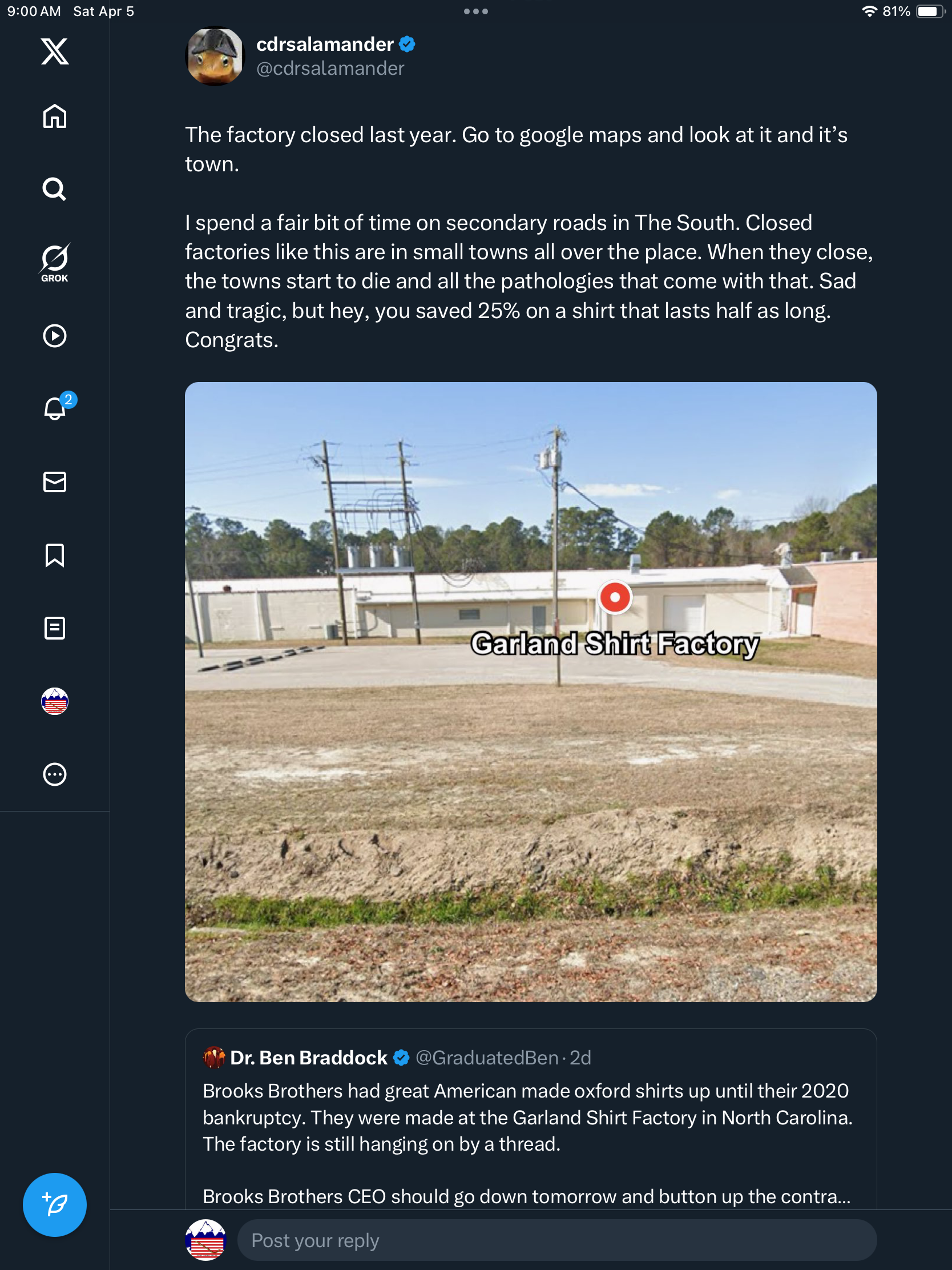Screen dimensions: 952x1270
Task: Open the video tab
Action: [55, 336]
